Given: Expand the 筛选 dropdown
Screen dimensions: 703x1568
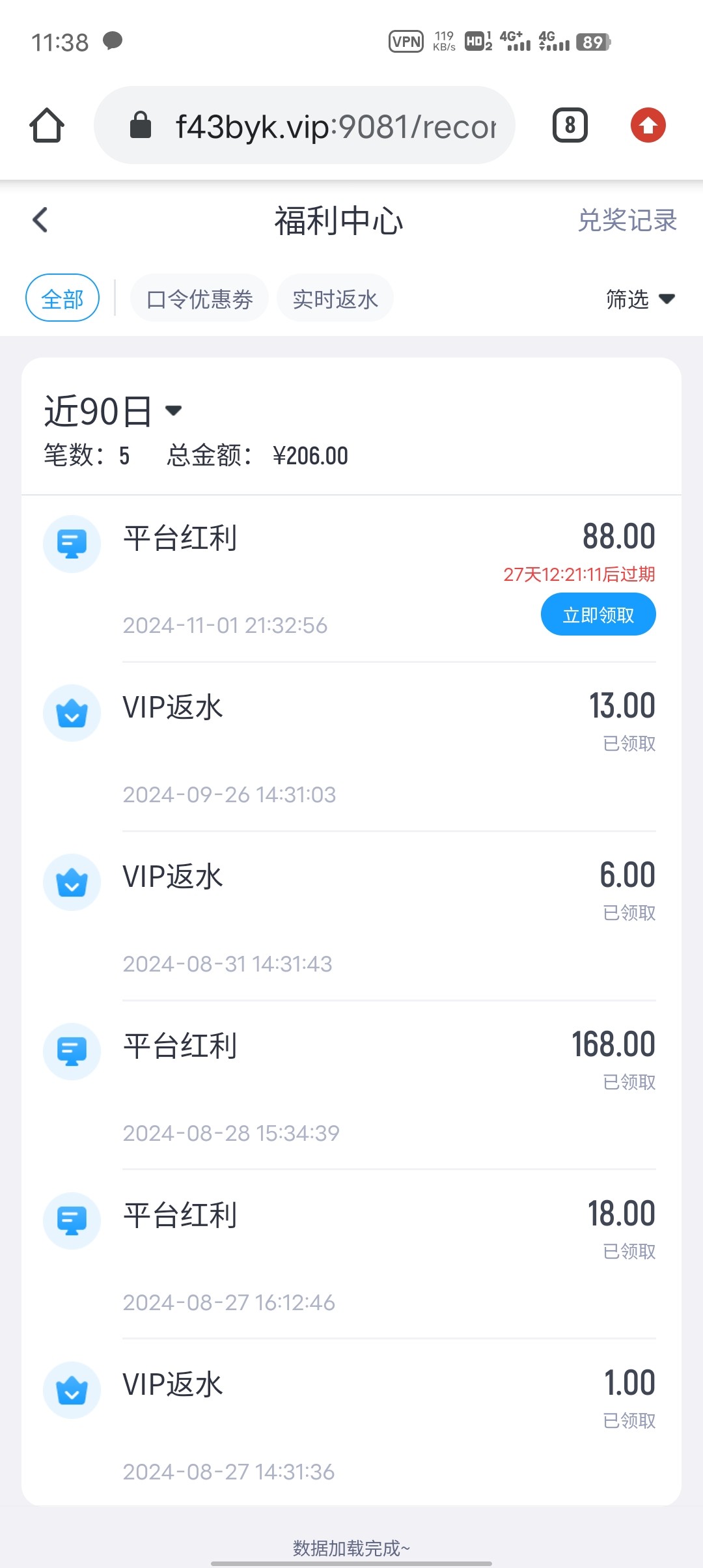Looking at the screenshot, I should 641,299.
